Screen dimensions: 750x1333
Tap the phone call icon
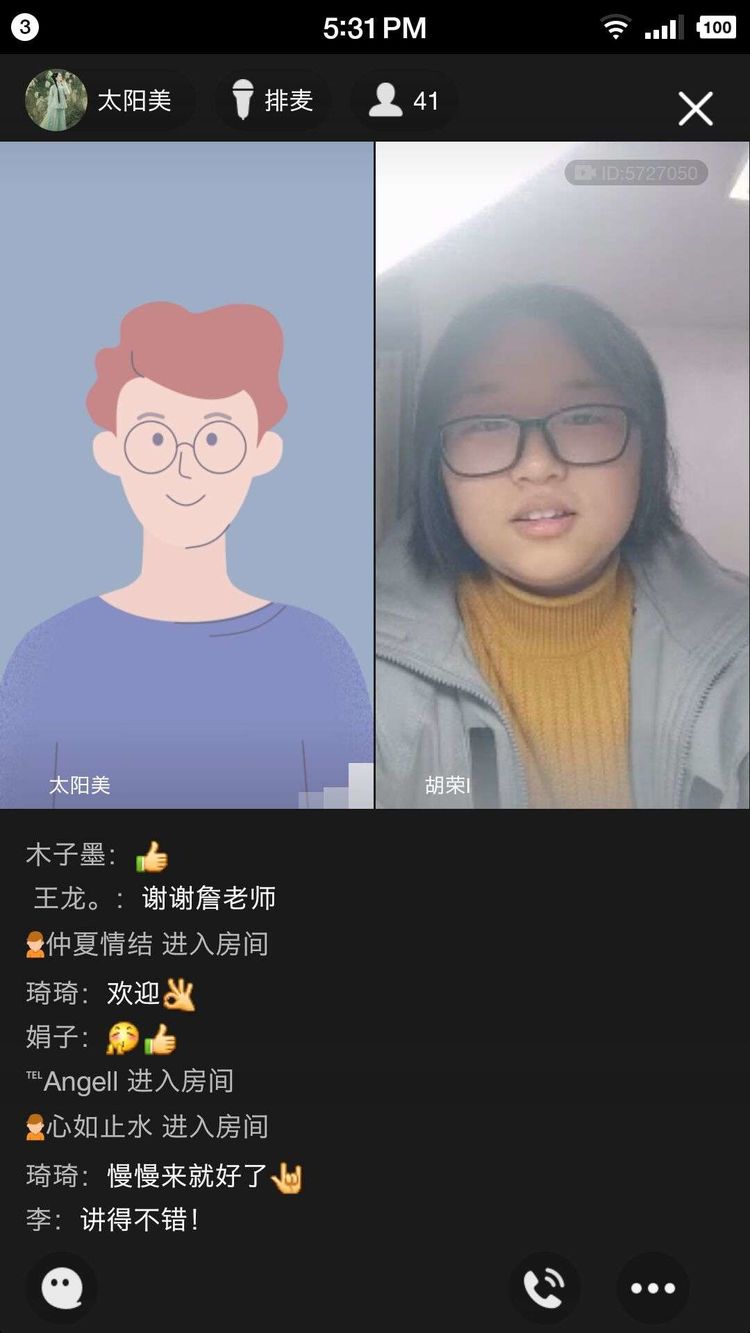pyautogui.click(x=544, y=1288)
